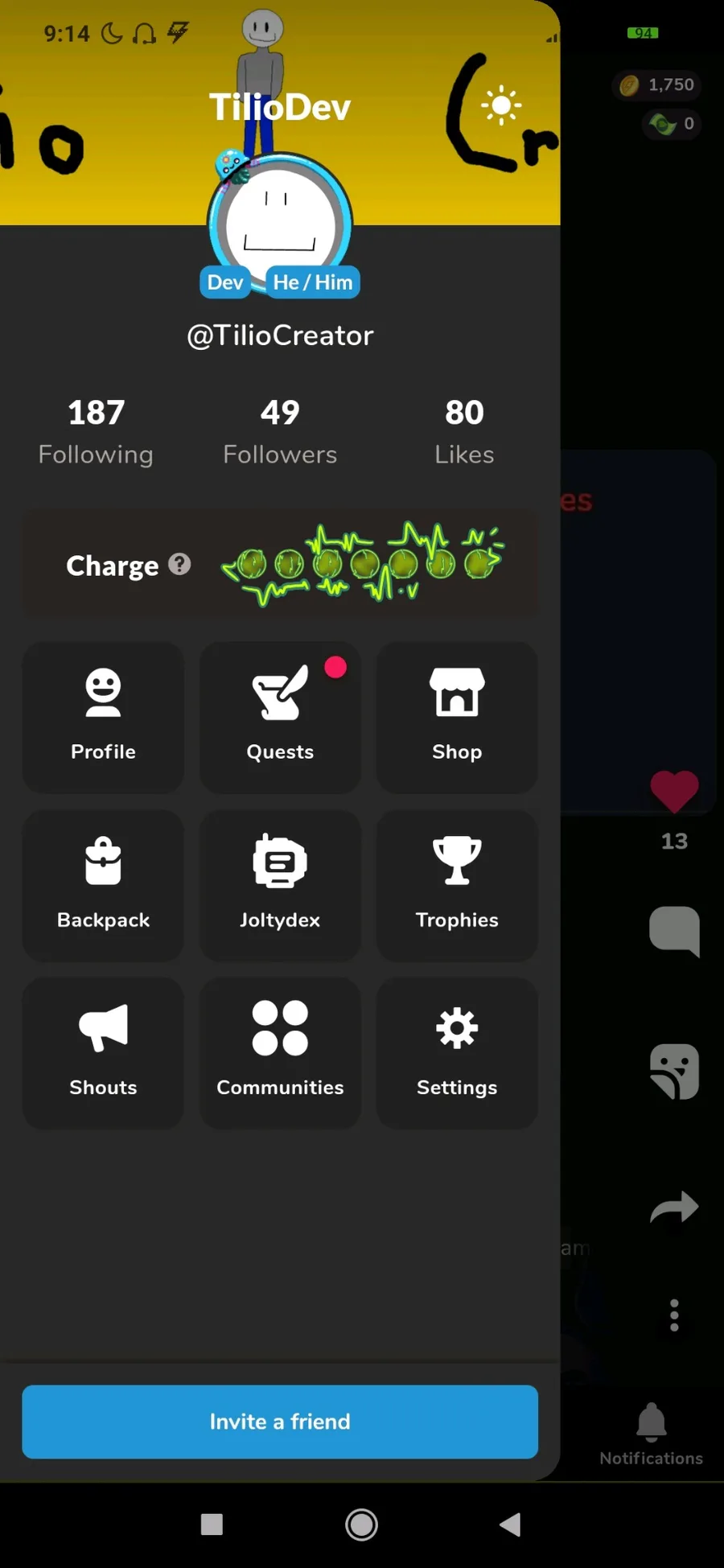This screenshot has width=724, height=1568.
Task: Browse Communities
Action: (280, 1052)
